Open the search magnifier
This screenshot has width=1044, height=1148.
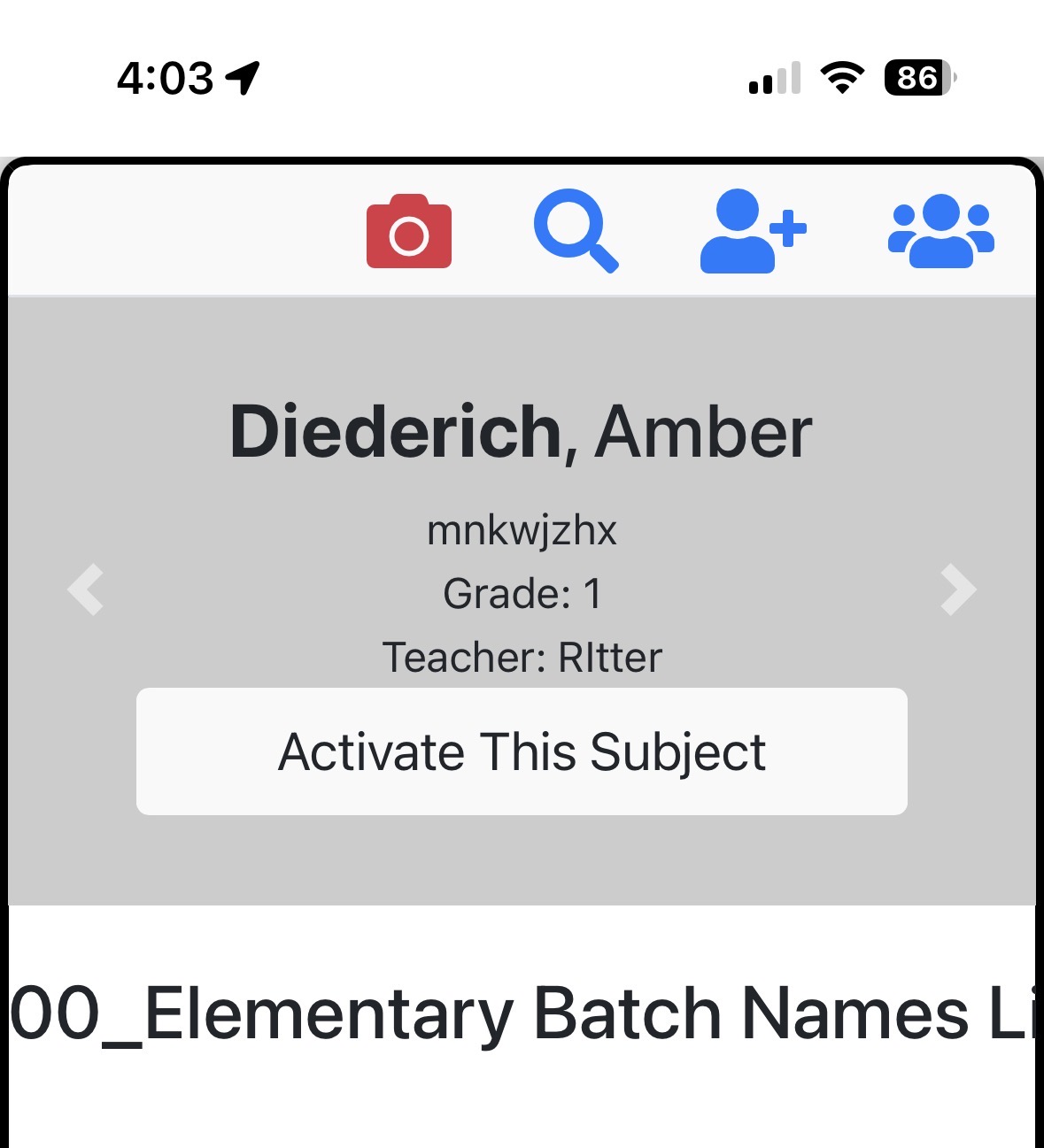pos(576,230)
